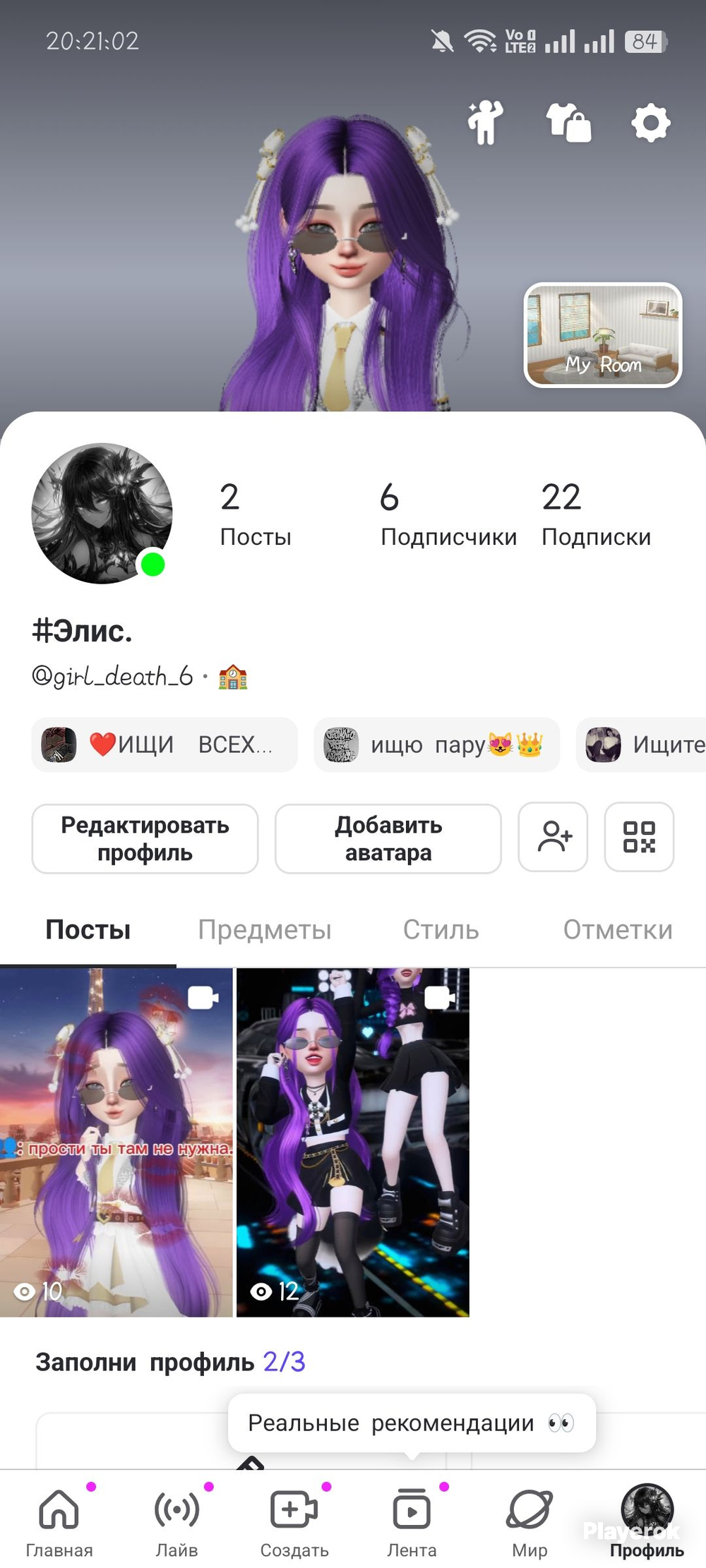Enter My Room
The height and width of the screenshot is (1568, 706).
point(603,335)
